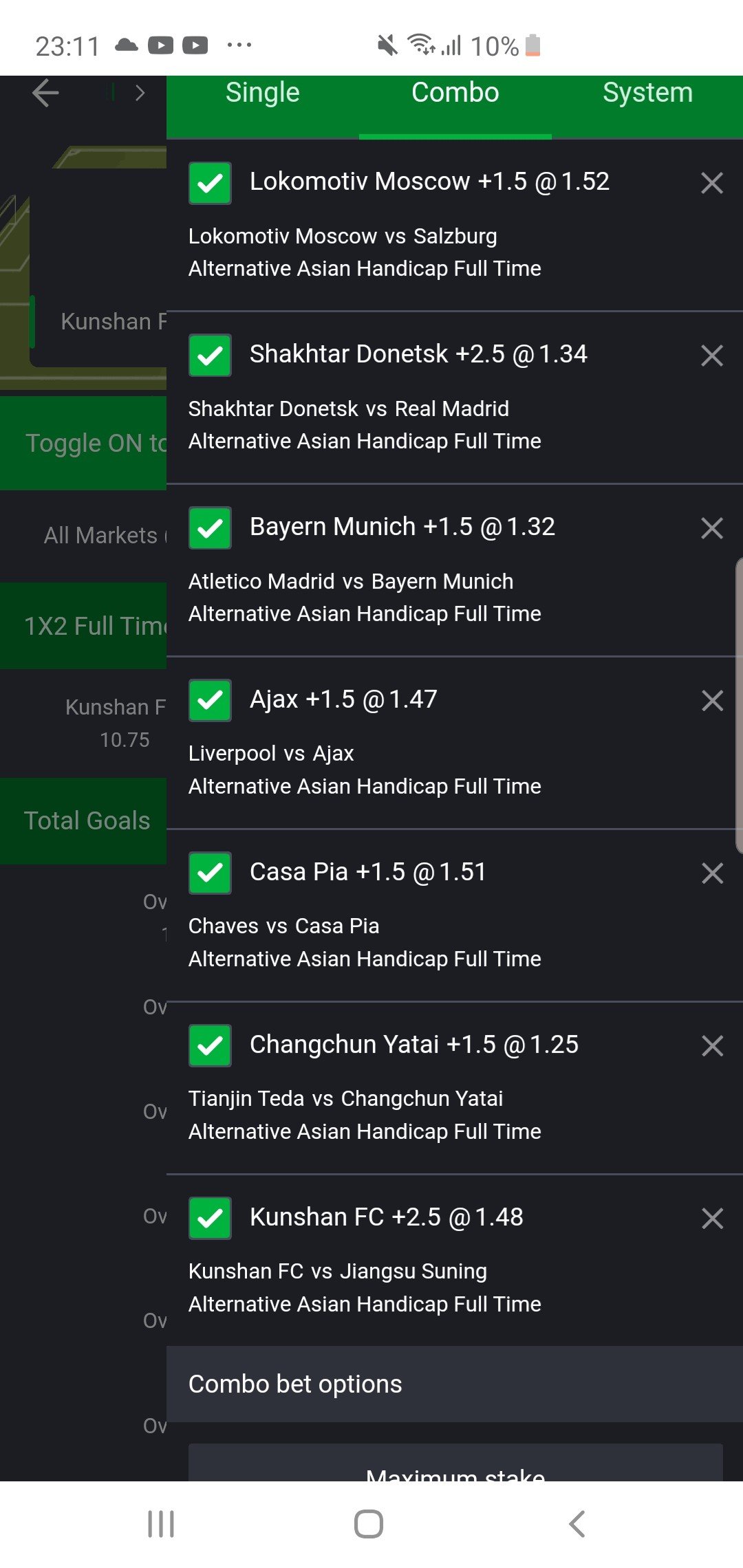This screenshot has width=743, height=1568.
Task: Uncheck the Lokomotiv Moscow +1.5 selection
Action: tap(210, 183)
